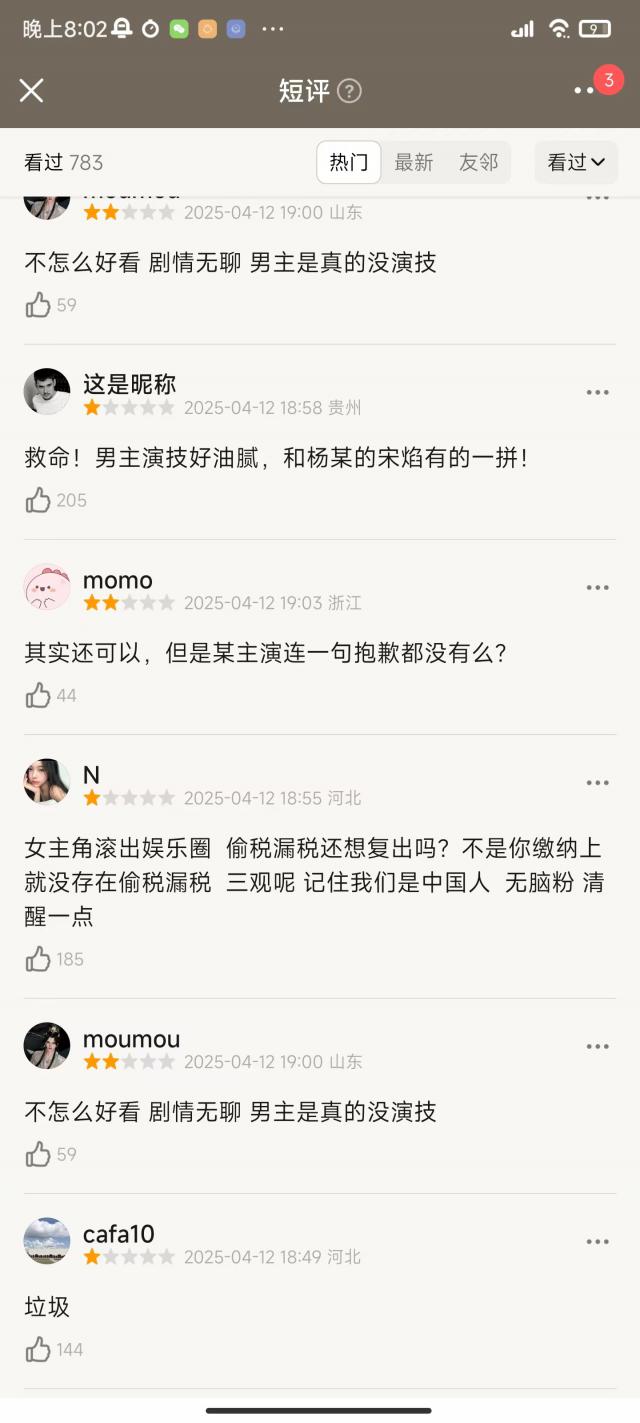640x1423 pixels.
Task: Open more options on 这是昵称's review
Action: [x=597, y=392]
